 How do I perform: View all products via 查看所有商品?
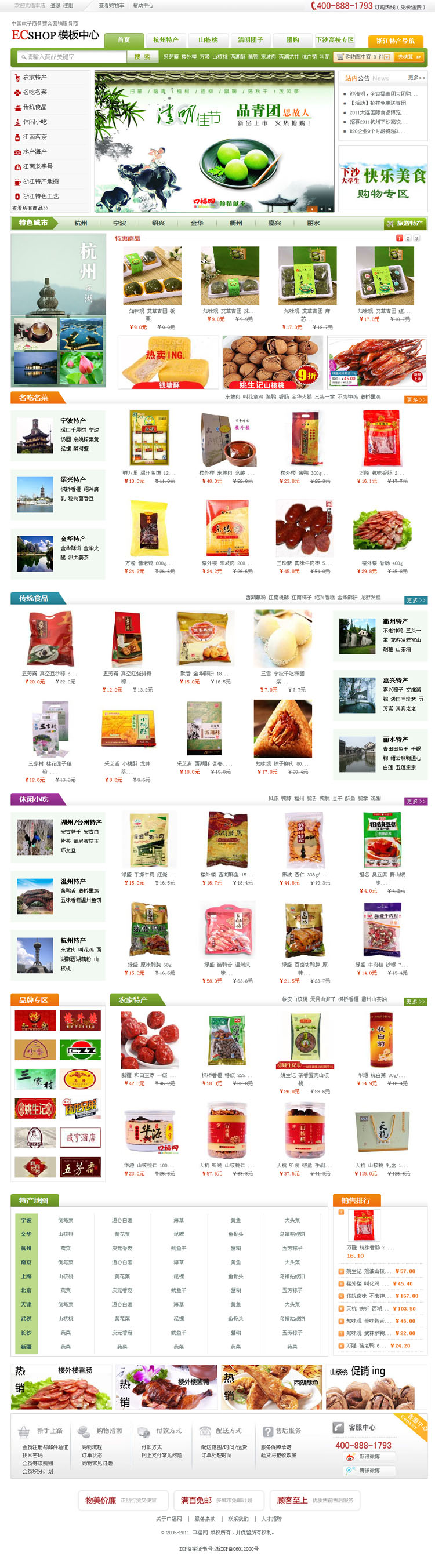coord(30,208)
